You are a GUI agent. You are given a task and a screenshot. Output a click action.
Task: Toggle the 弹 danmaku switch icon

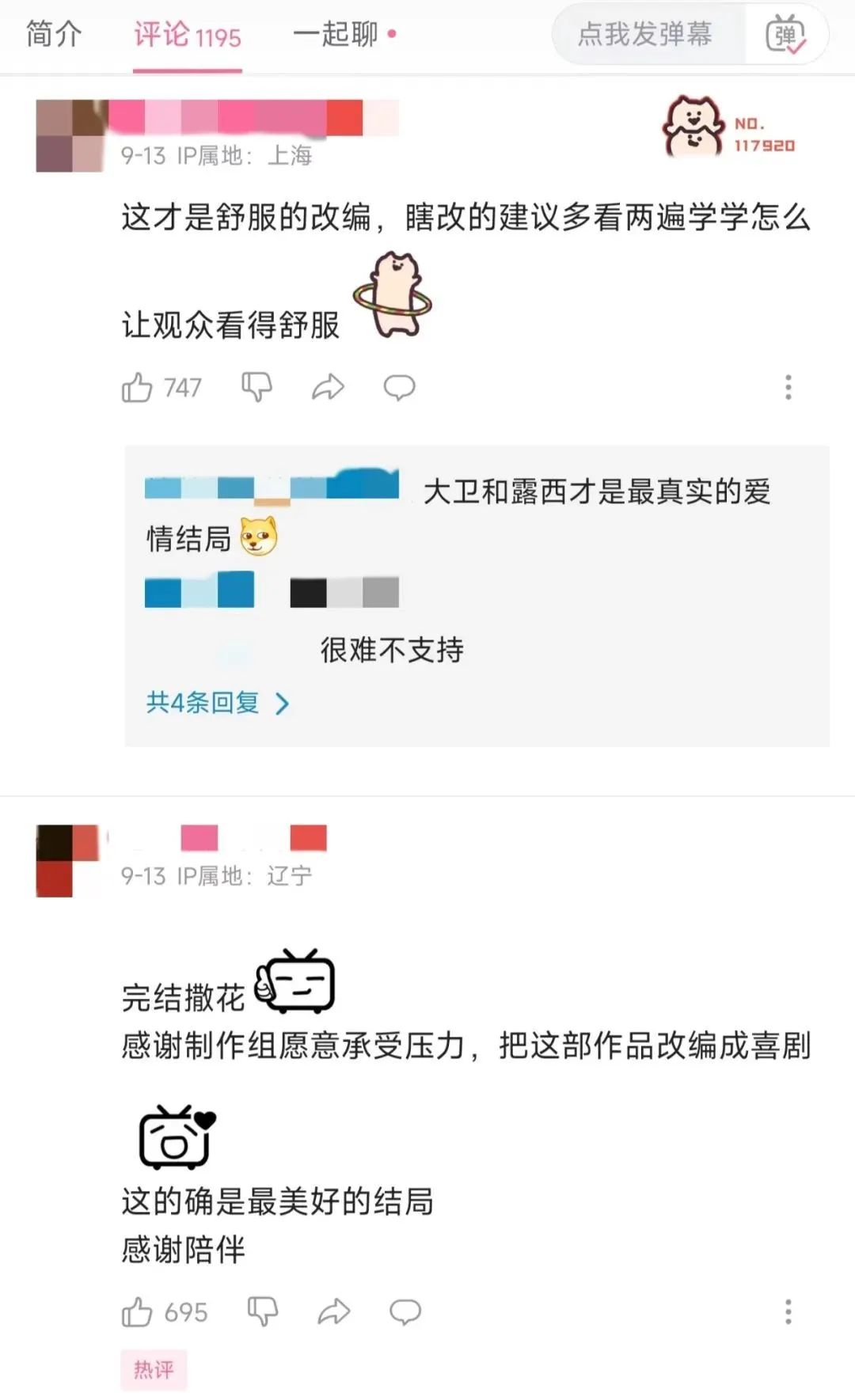[785, 35]
